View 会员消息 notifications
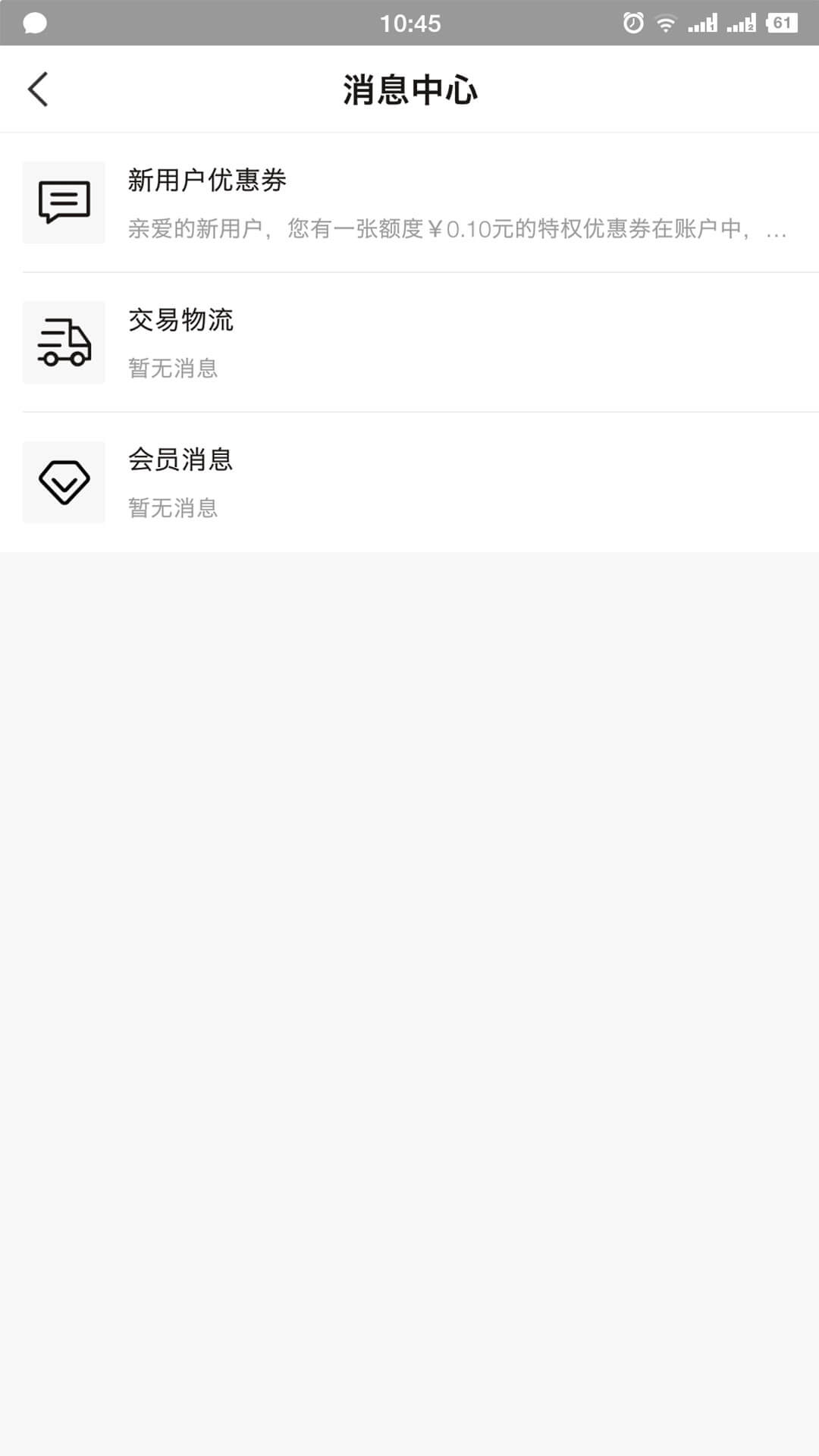This screenshot has width=819, height=1456. 409,482
